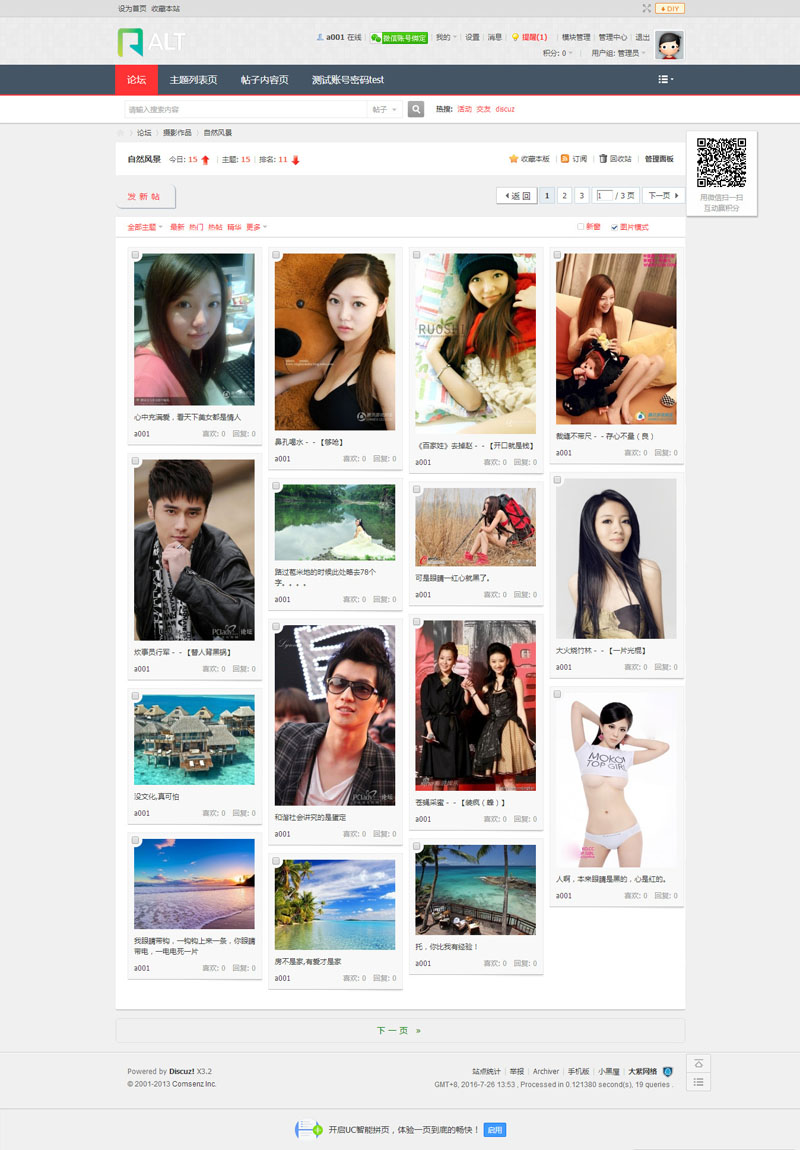Open the post 房不是家,有爱才是家
The image size is (800, 1150).
[308, 962]
